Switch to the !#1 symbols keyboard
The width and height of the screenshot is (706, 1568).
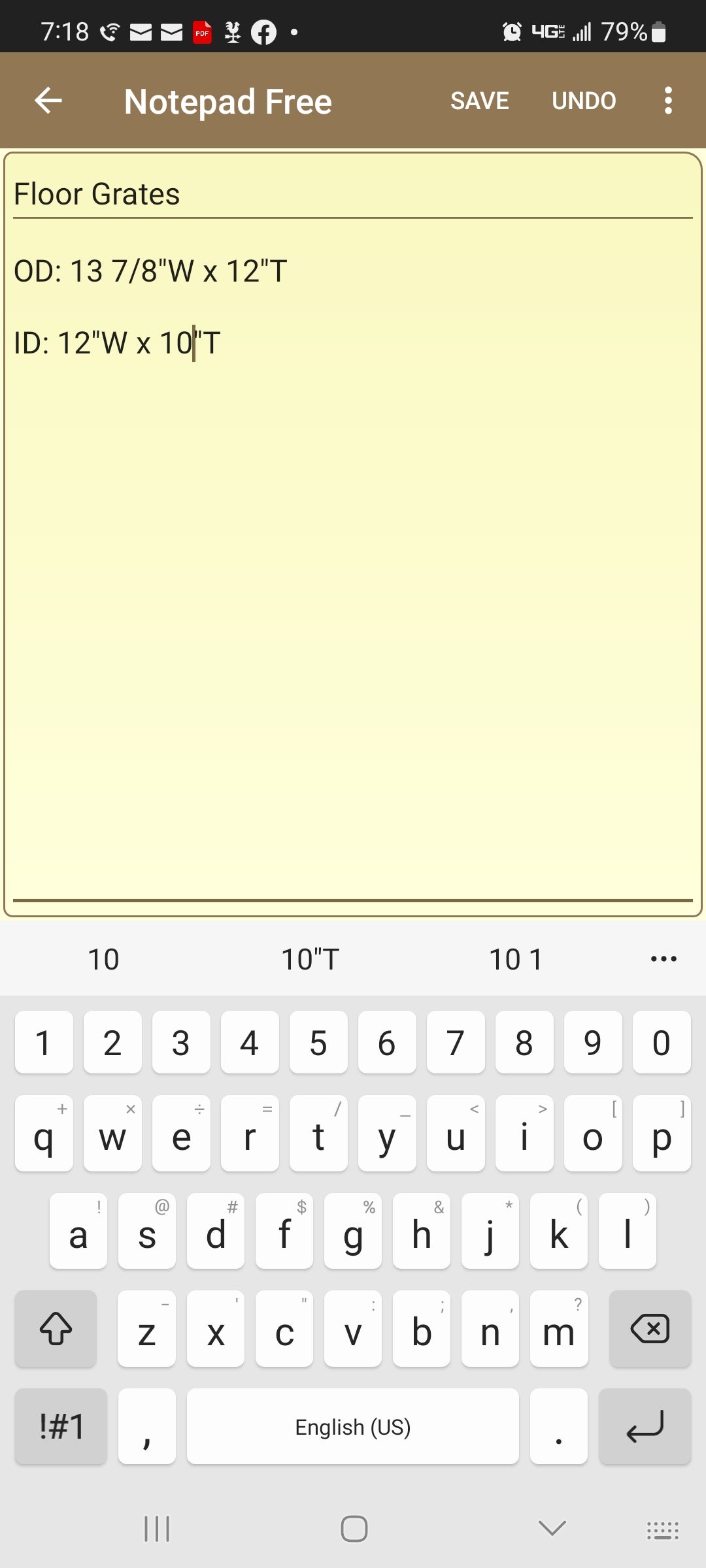click(61, 1426)
